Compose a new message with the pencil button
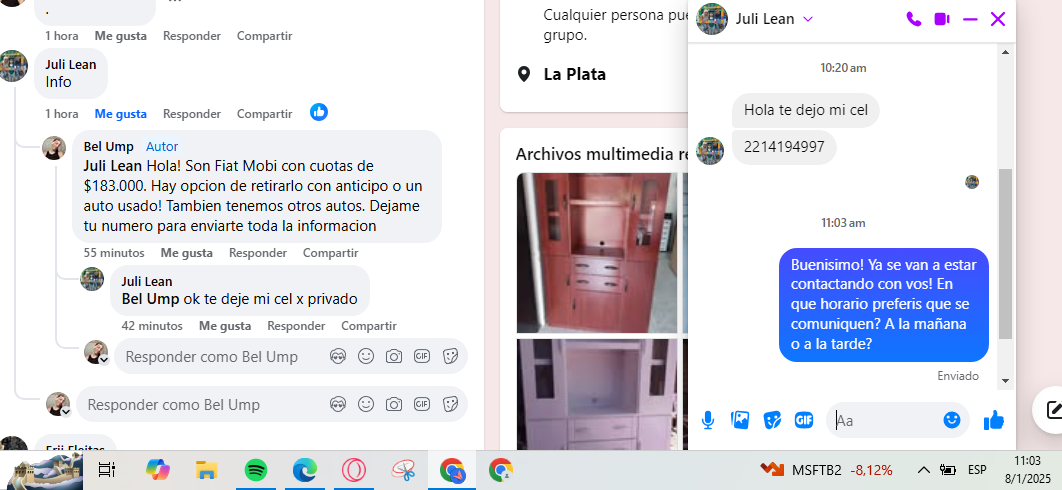This screenshot has width=1062, height=490. pyautogui.click(x=1053, y=410)
